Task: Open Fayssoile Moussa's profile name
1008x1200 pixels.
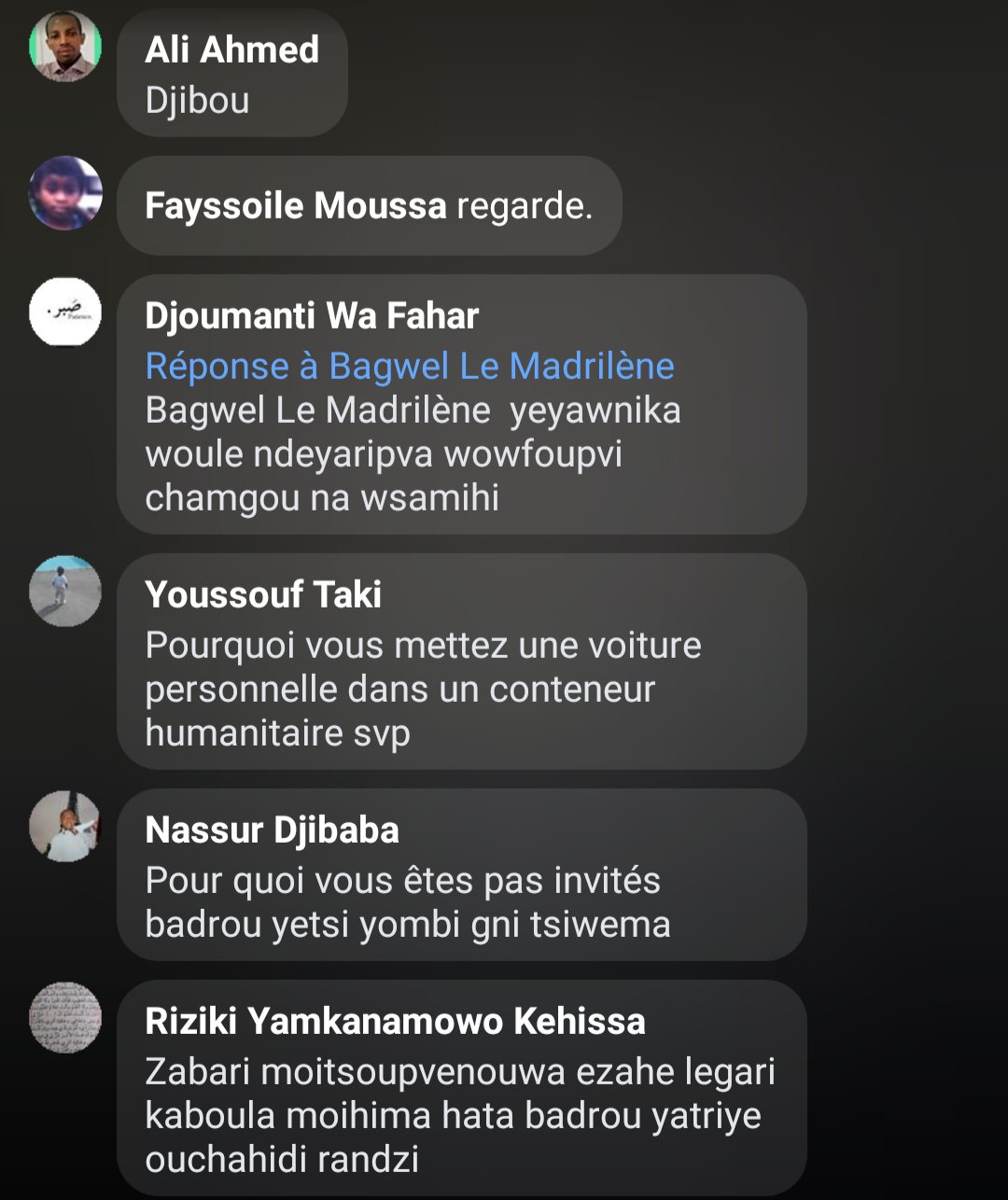Action: pyautogui.click(x=295, y=205)
